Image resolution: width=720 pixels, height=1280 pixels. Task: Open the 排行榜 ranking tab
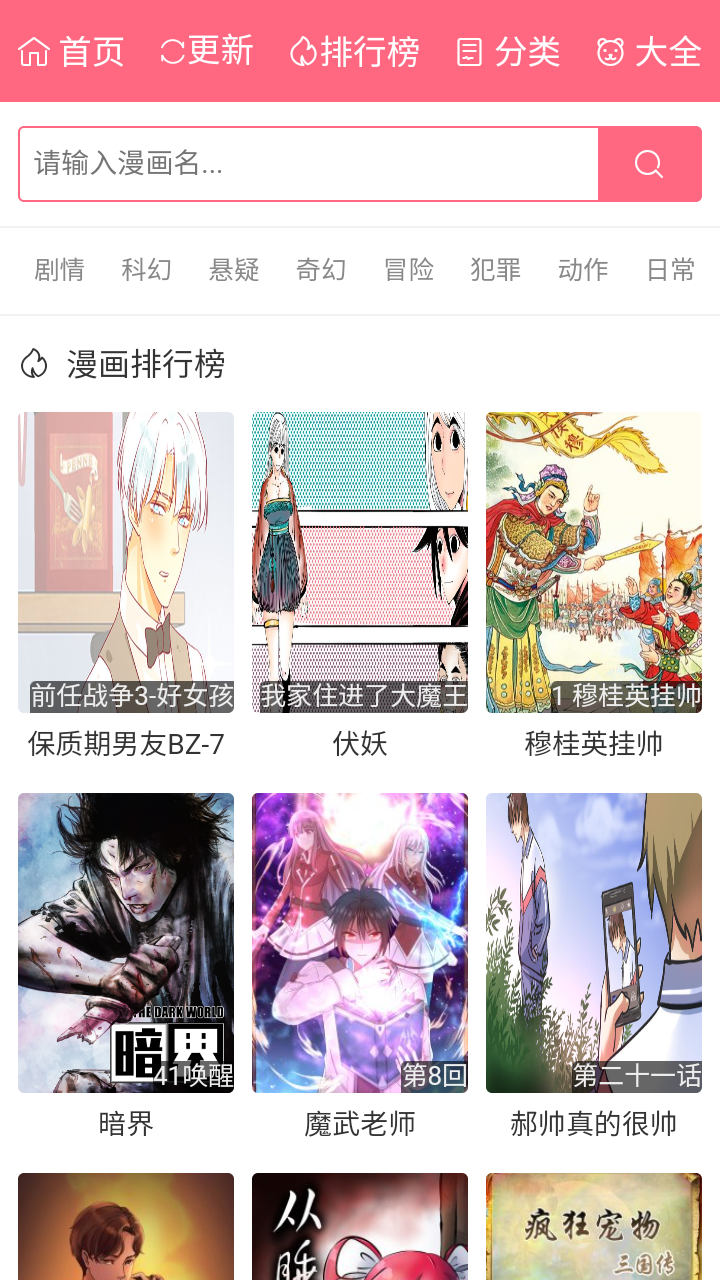coord(355,51)
